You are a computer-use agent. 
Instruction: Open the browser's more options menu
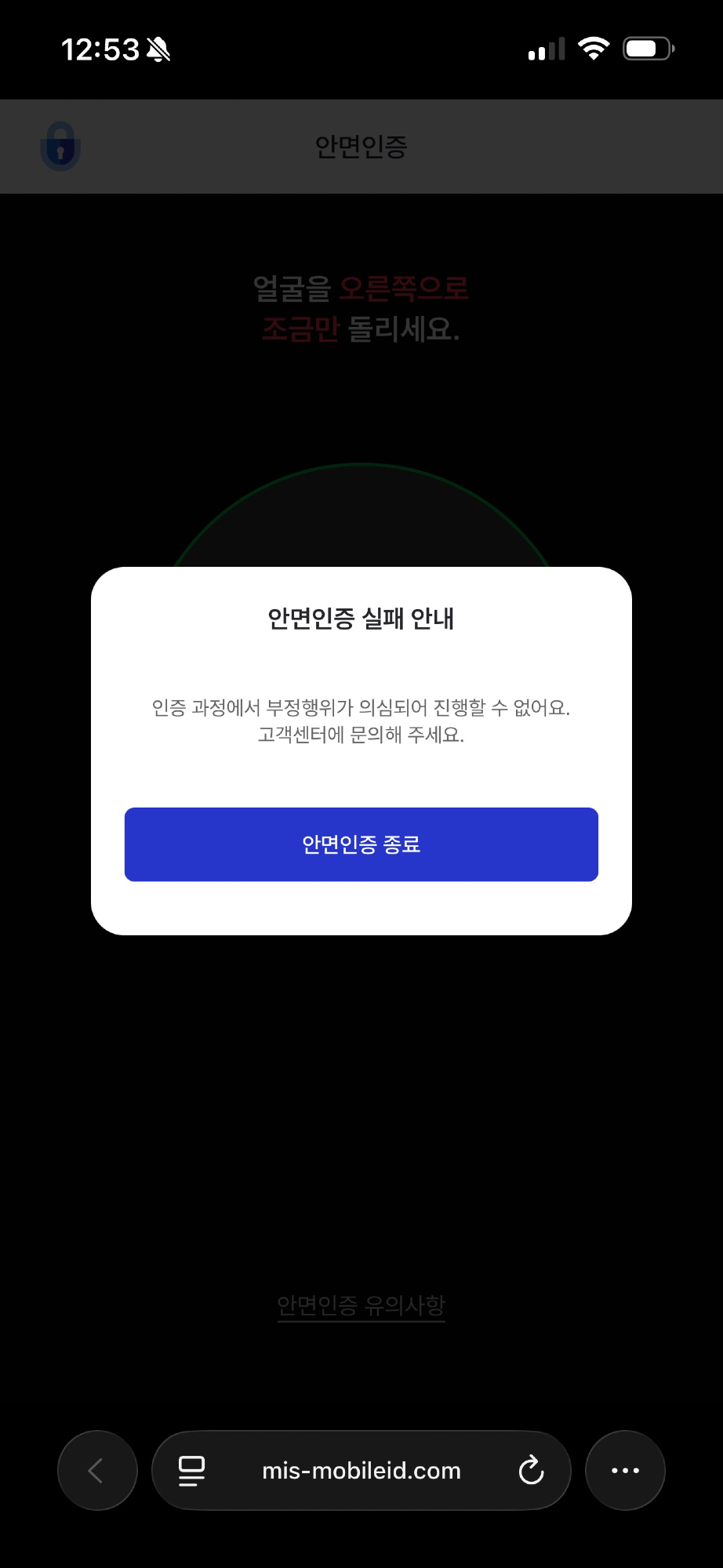pyautogui.click(x=625, y=1470)
